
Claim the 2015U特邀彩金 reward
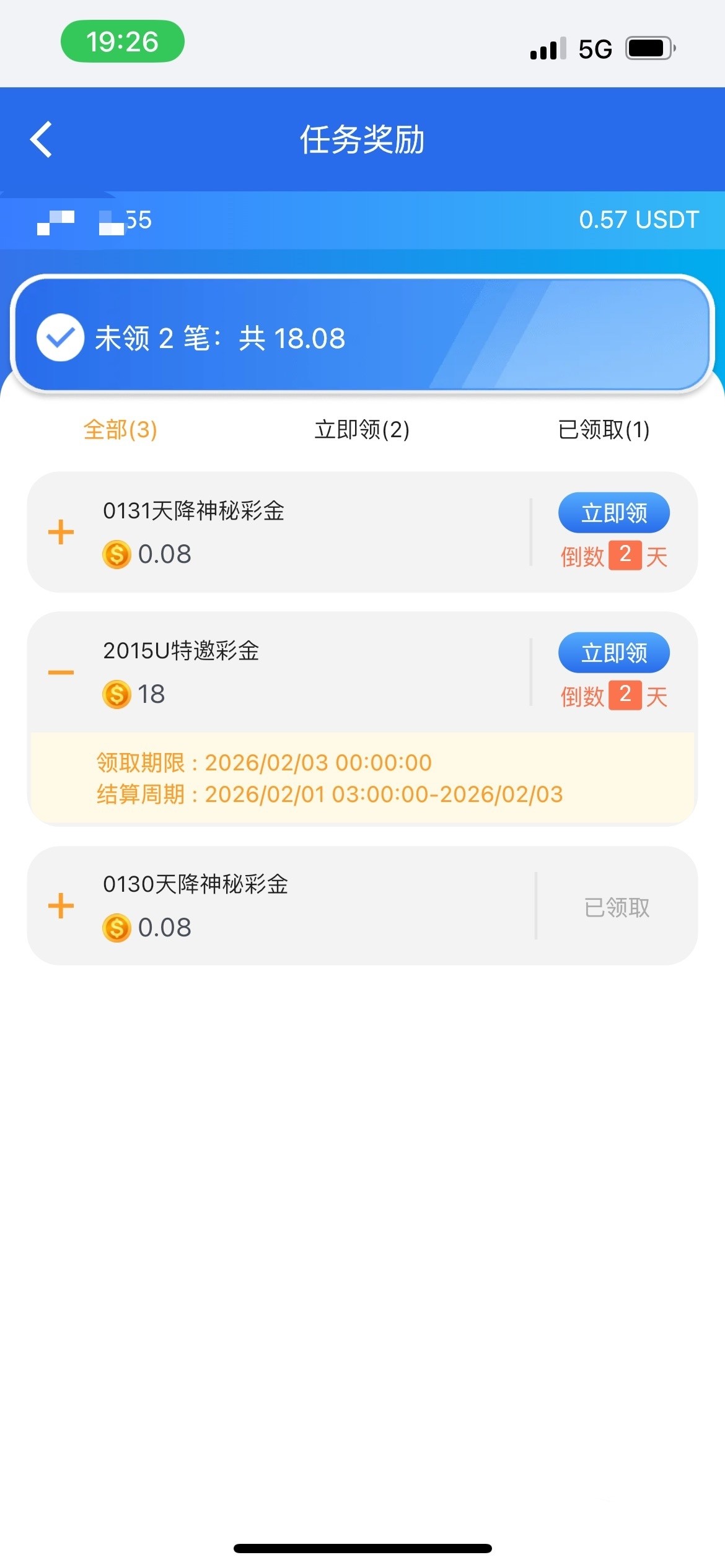(x=613, y=653)
